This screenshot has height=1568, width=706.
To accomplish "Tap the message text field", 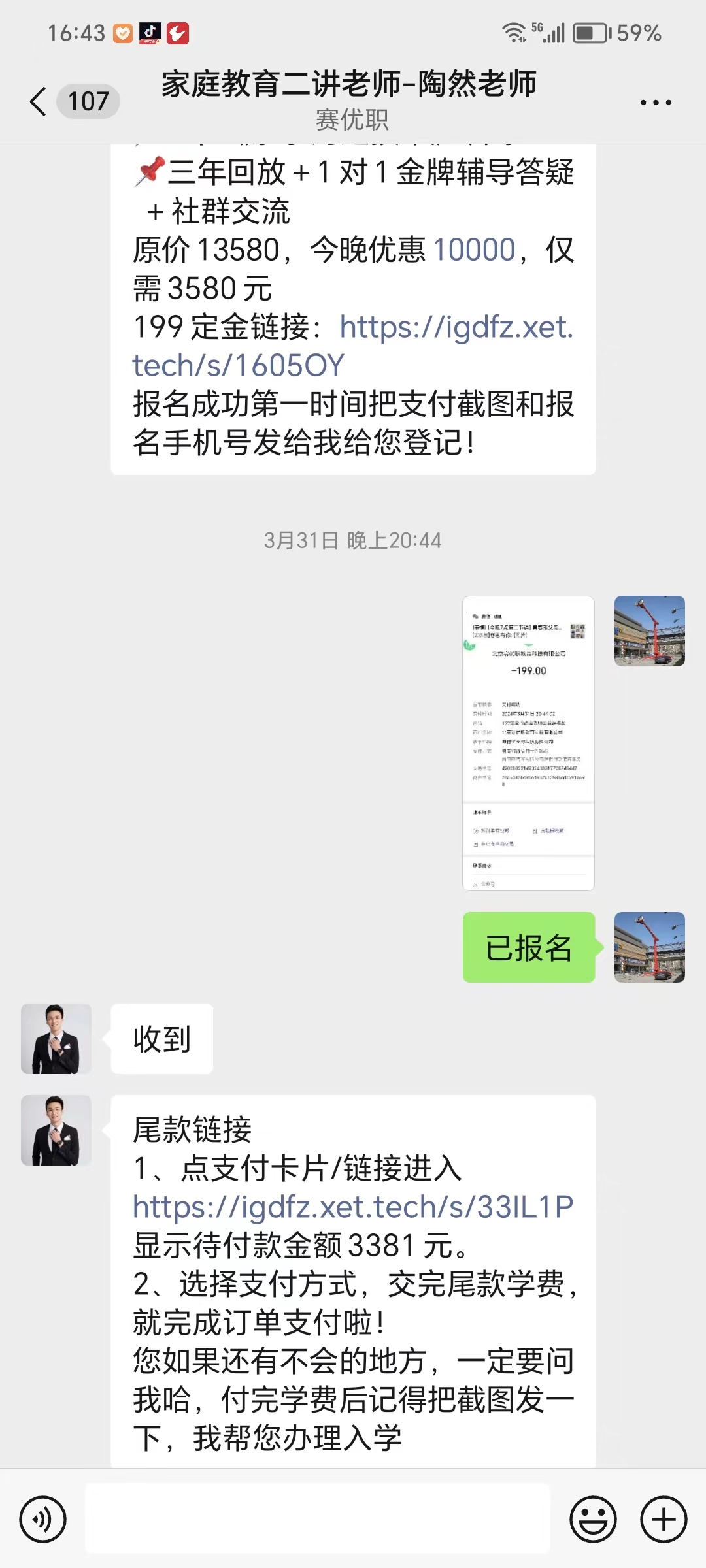I will (x=318, y=1519).
